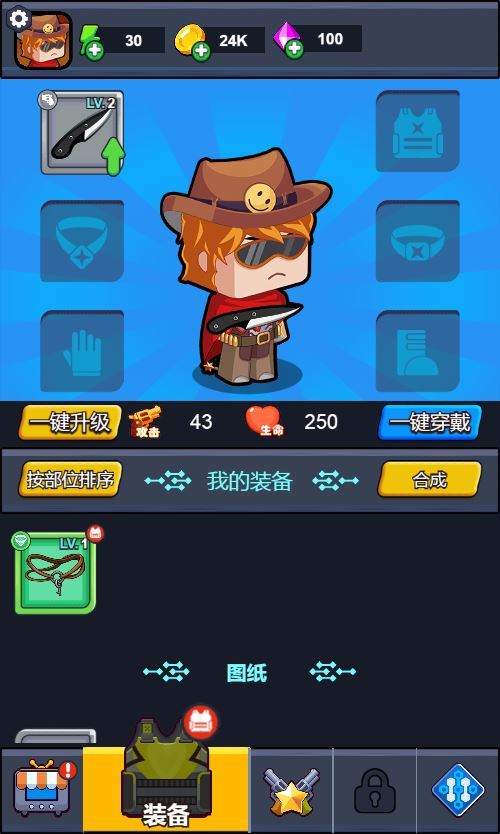Image resolution: width=500 pixels, height=834 pixels.
Task: Add more energy with the green plus
Action: tap(95, 51)
